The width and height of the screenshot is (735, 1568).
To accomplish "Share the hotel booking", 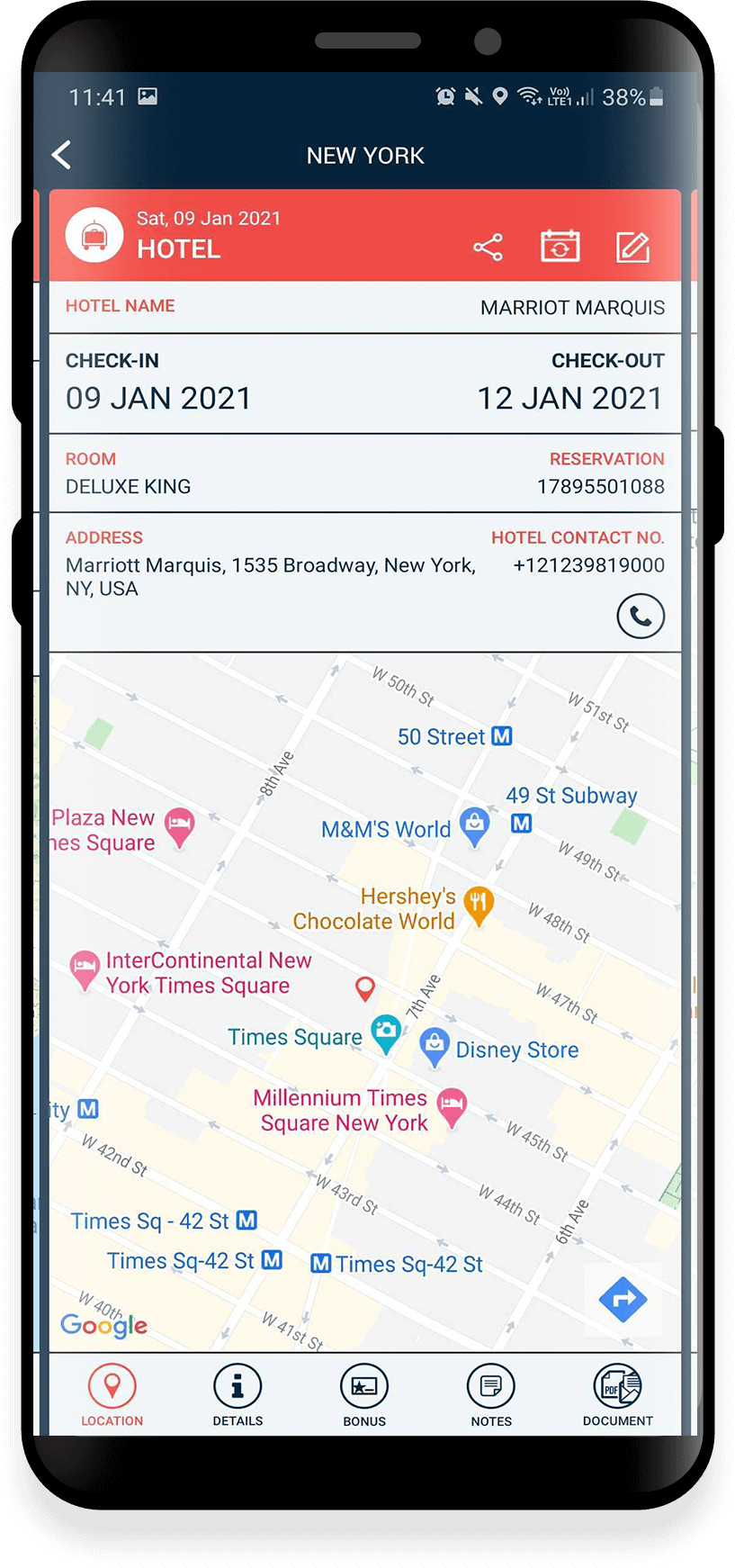I will tap(488, 247).
